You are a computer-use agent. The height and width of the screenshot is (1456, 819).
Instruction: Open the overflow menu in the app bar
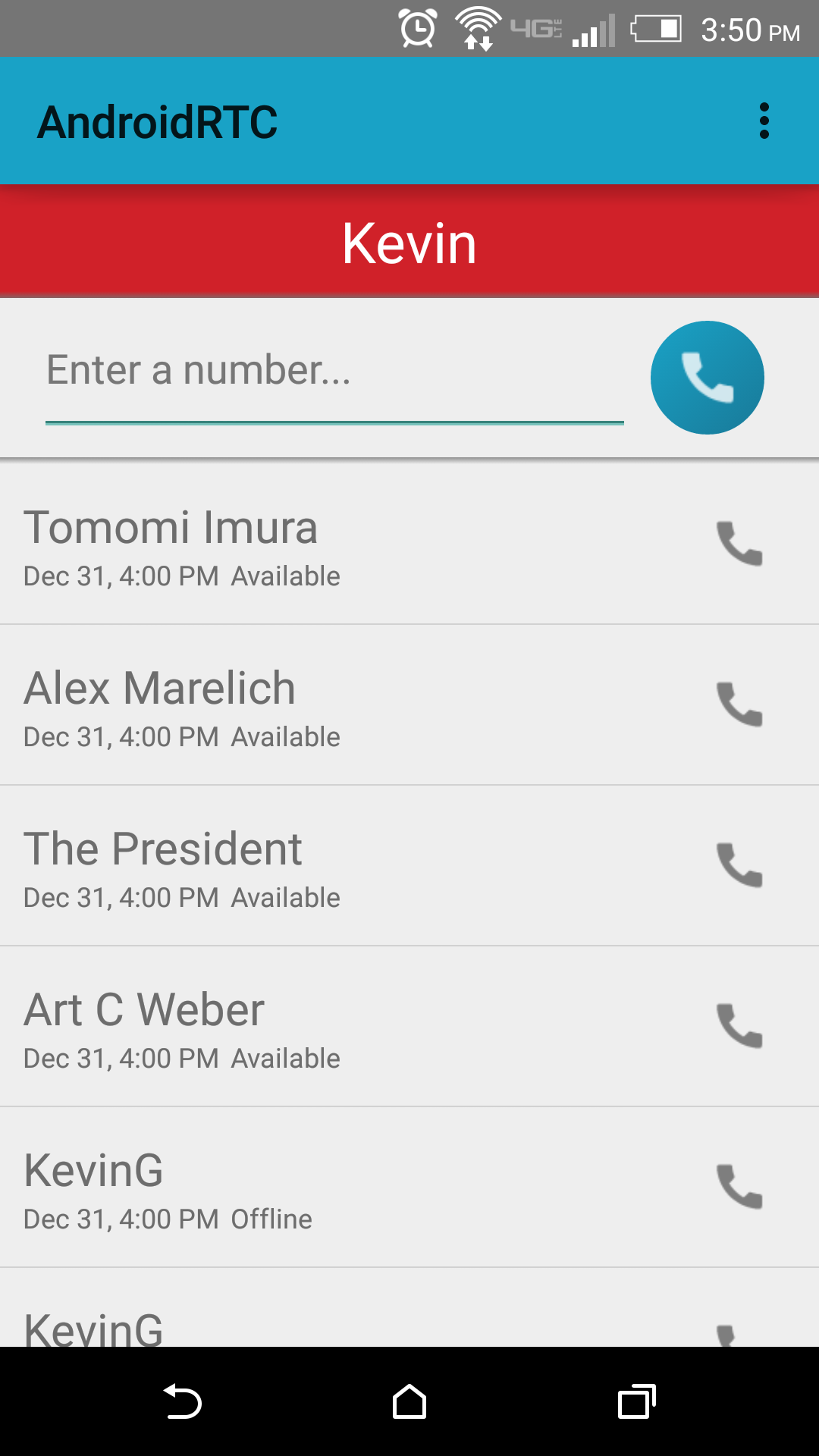(764, 121)
